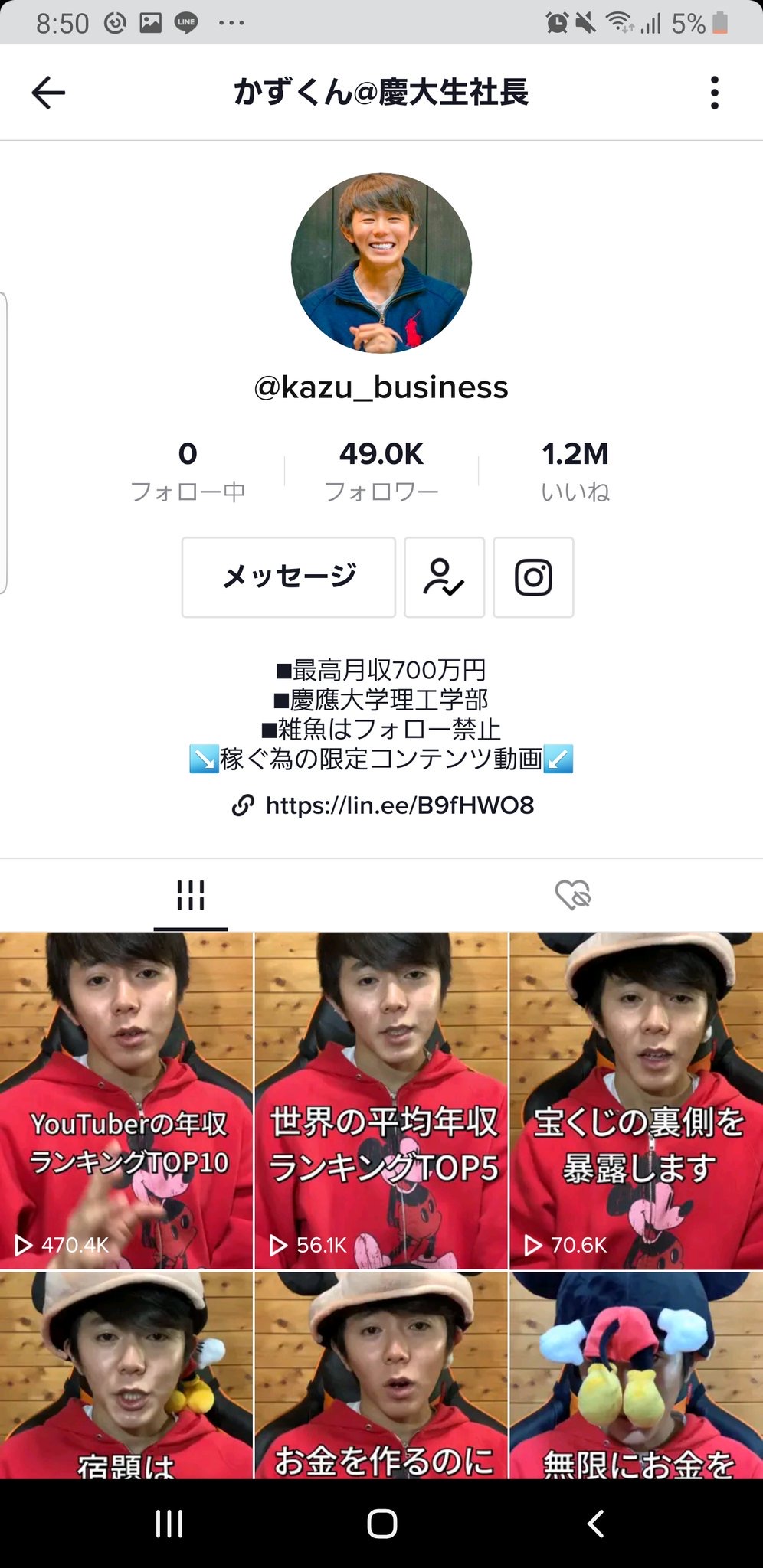Screen dimensions: 763x1568
Task: Tap the メッセージ button
Action: pos(289,577)
